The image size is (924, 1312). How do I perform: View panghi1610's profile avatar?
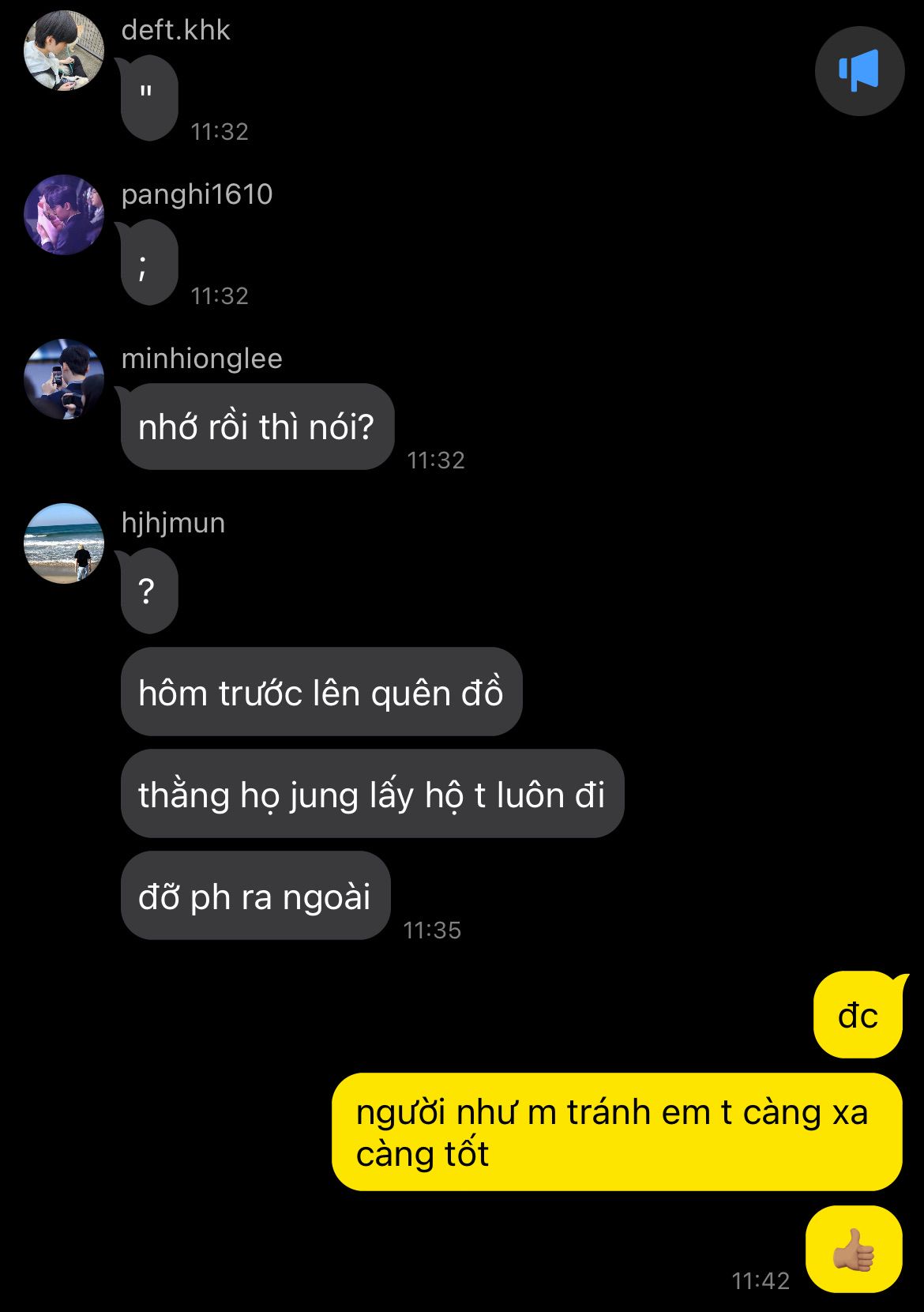click(x=64, y=215)
